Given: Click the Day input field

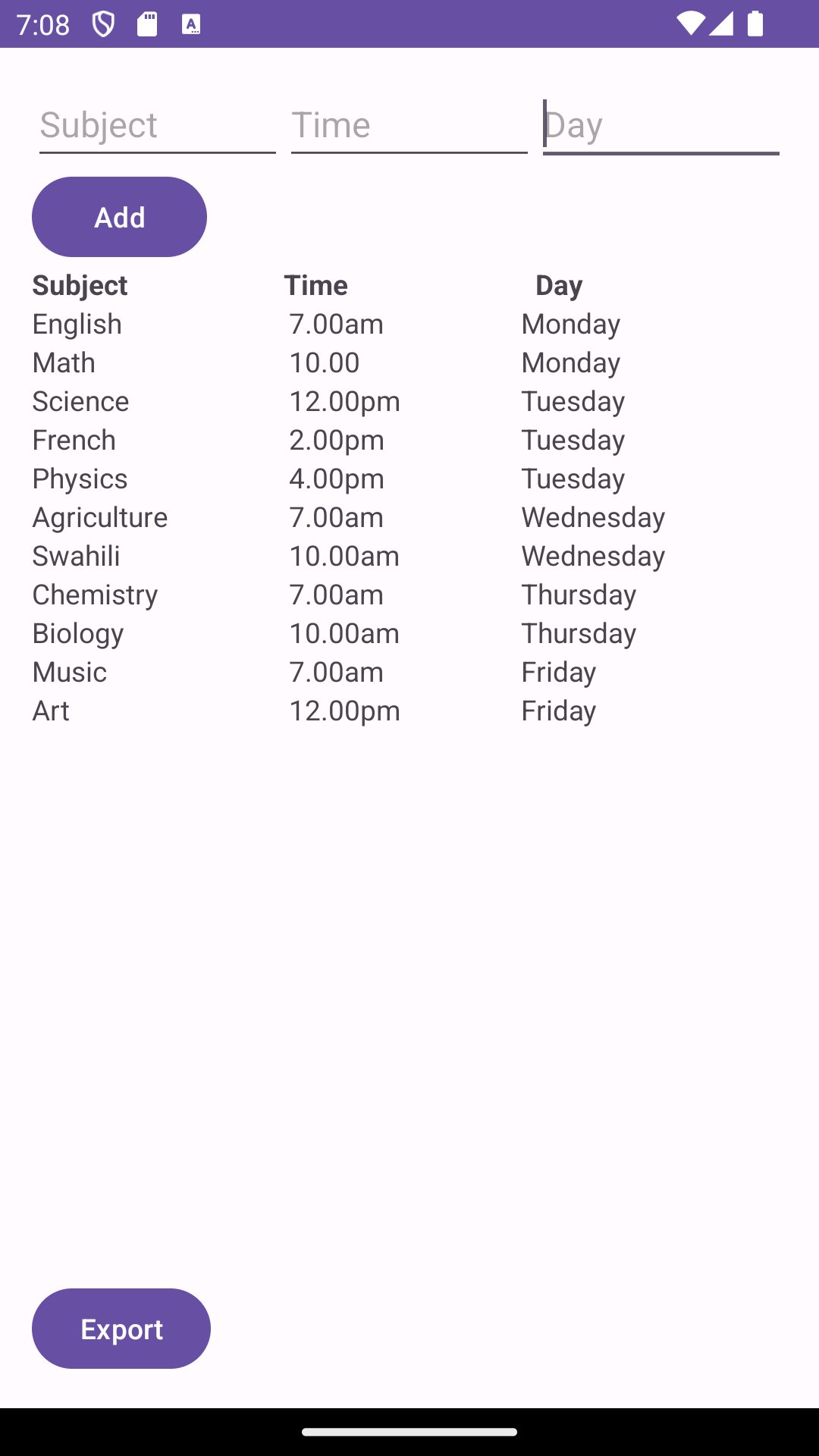Looking at the screenshot, I should coord(660,125).
